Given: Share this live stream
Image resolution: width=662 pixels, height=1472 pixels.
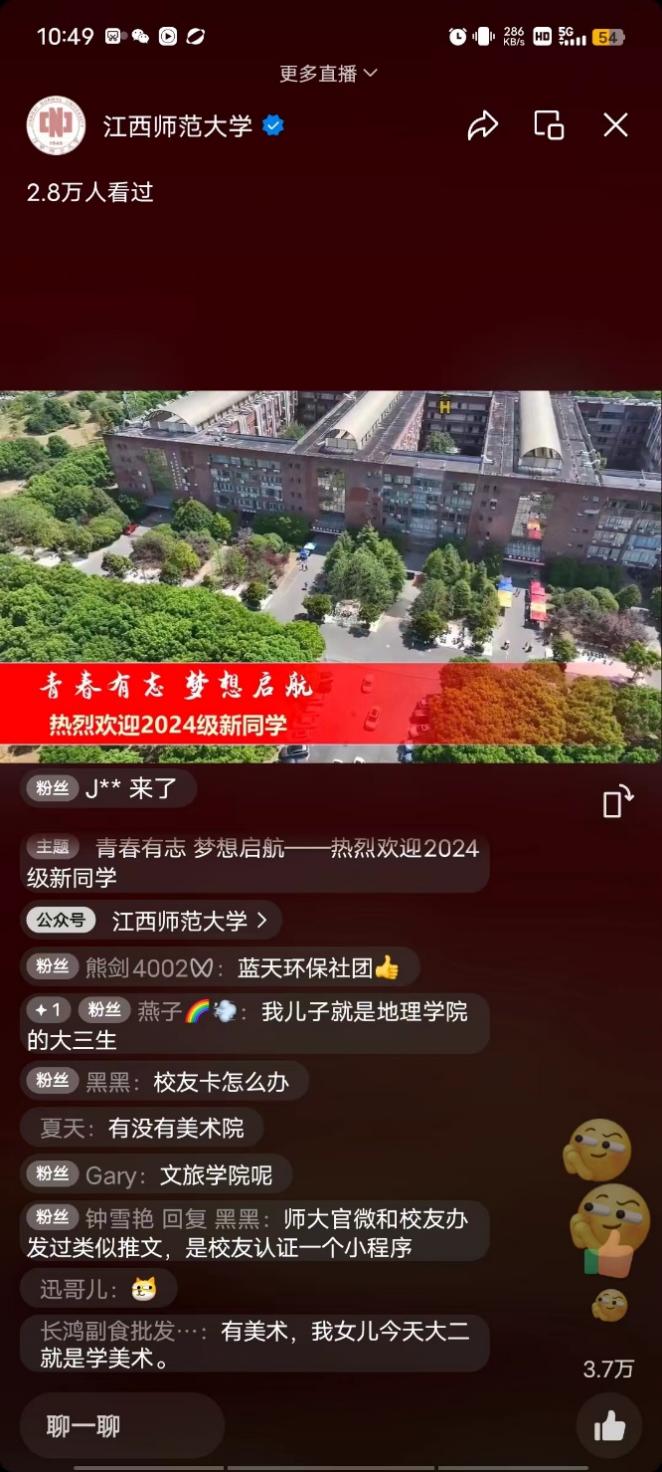Looking at the screenshot, I should (x=482, y=126).
